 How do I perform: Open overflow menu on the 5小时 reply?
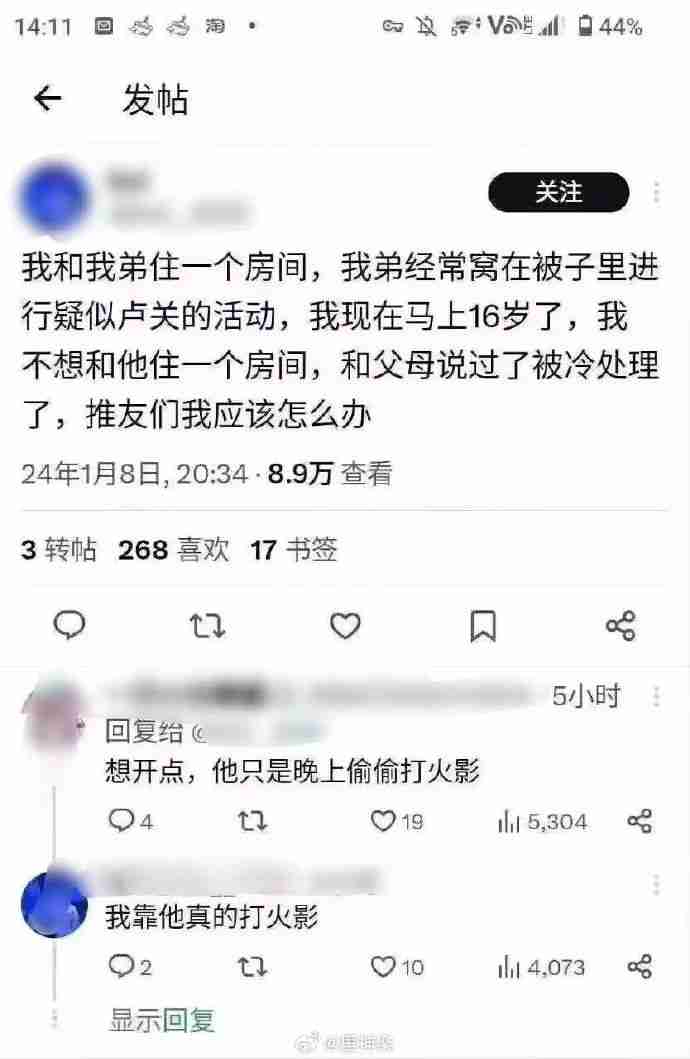pos(656,697)
